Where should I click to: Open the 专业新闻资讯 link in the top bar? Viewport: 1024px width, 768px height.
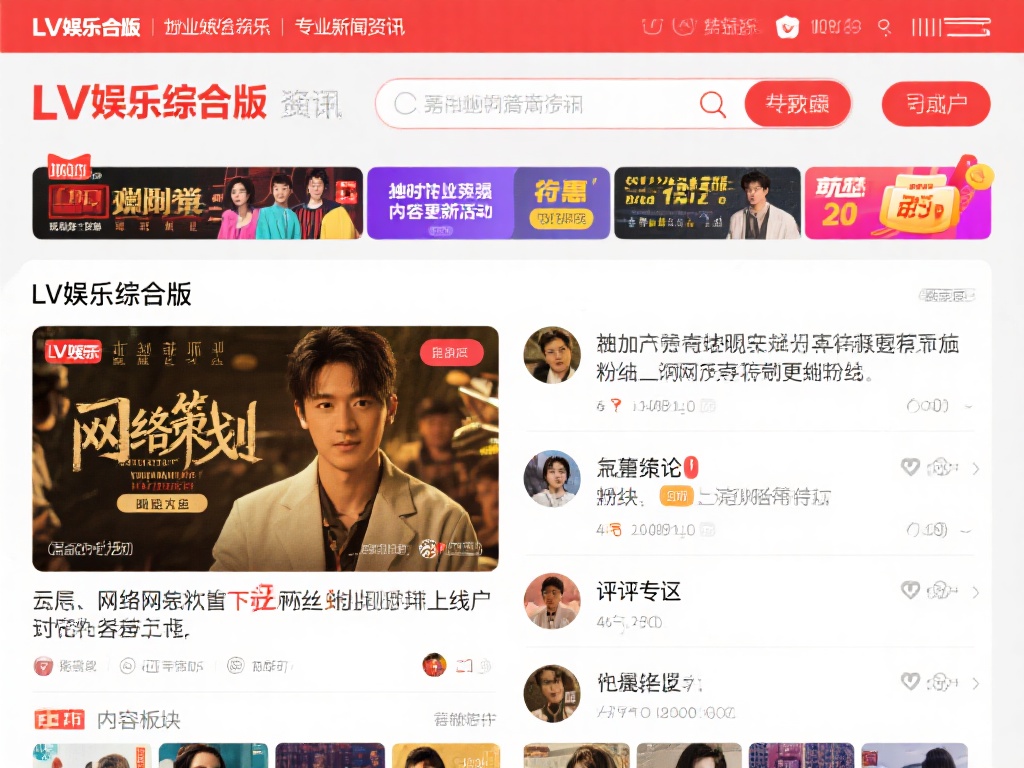click(349, 26)
